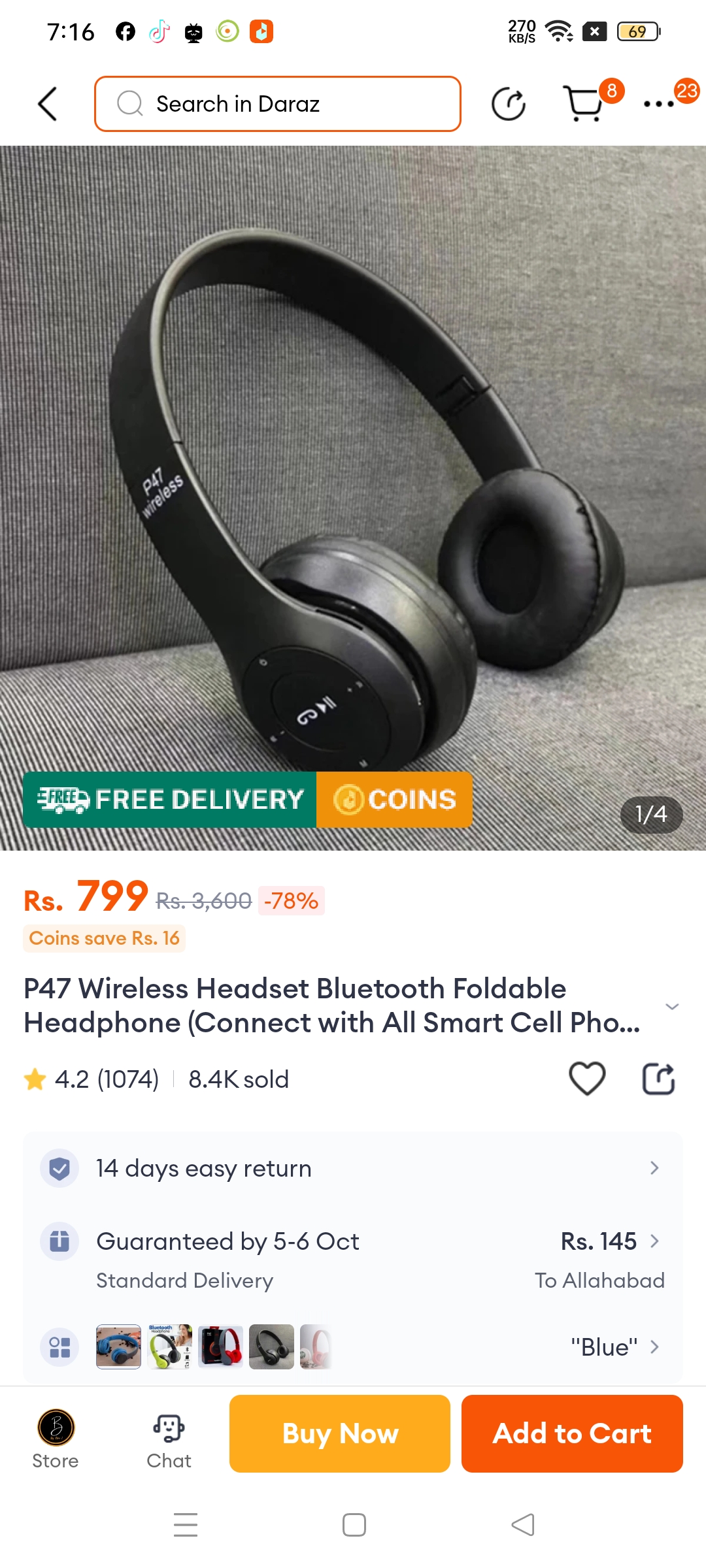The height and width of the screenshot is (1568, 706).
Task: Tap the circular arrow icon beside the cart
Action: point(509,104)
